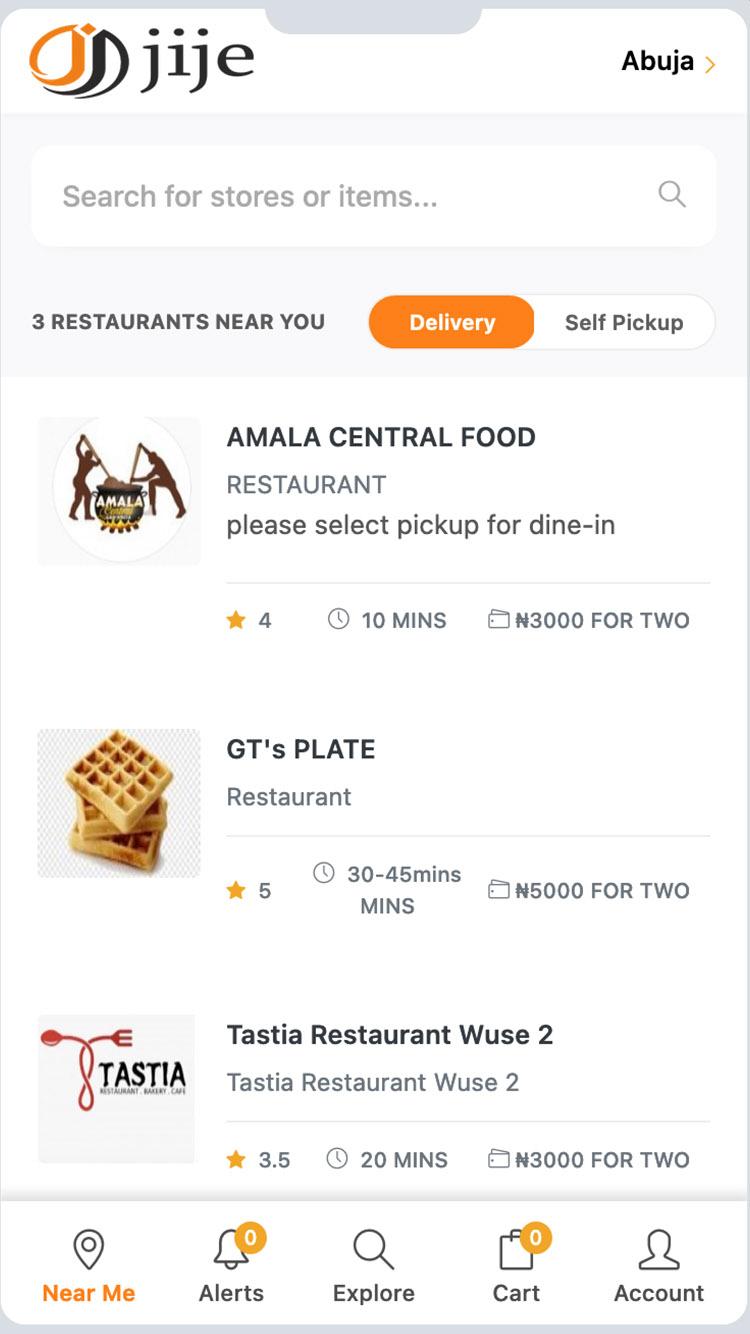Change the Abuja location selector
The height and width of the screenshot is (1334, 750).
[x=668, y=62]
